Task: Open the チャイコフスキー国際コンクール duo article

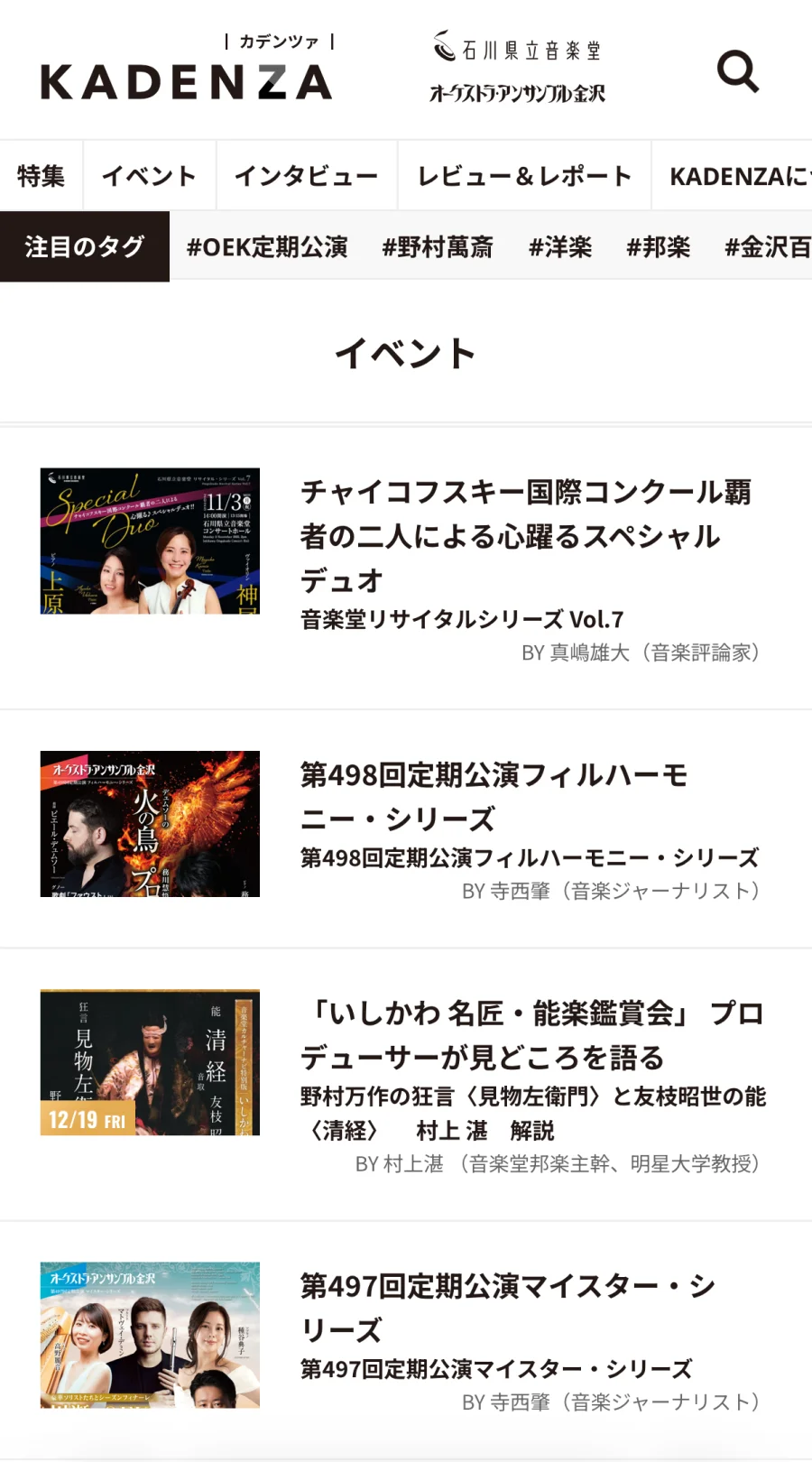Action: 525,535
